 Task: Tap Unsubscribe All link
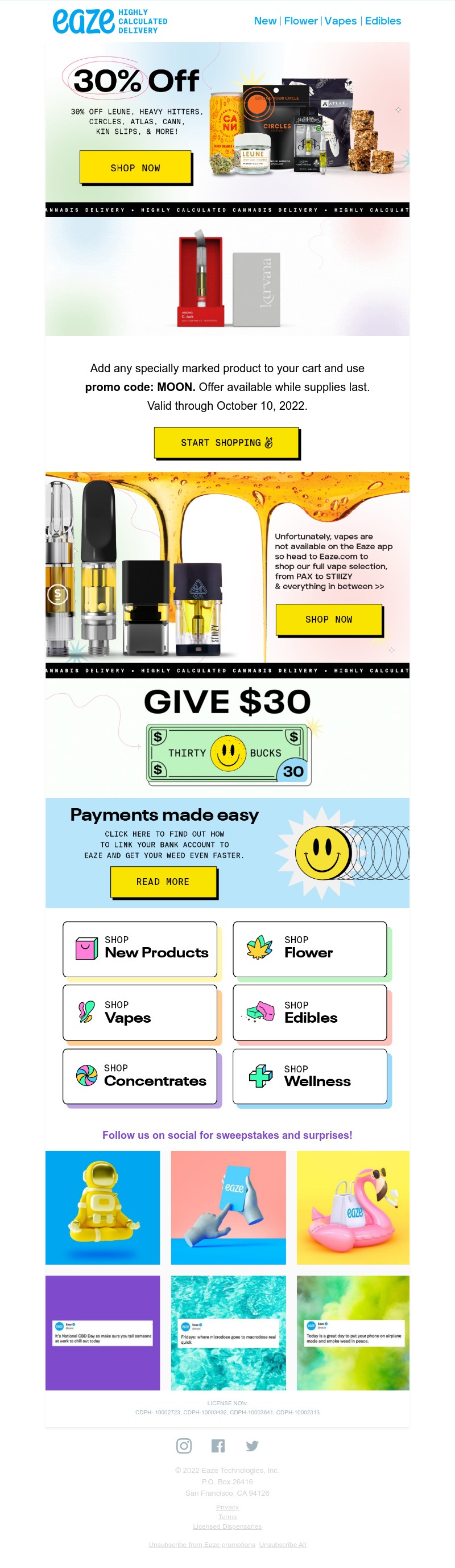pyautogui.click(x=282, y=1544)
